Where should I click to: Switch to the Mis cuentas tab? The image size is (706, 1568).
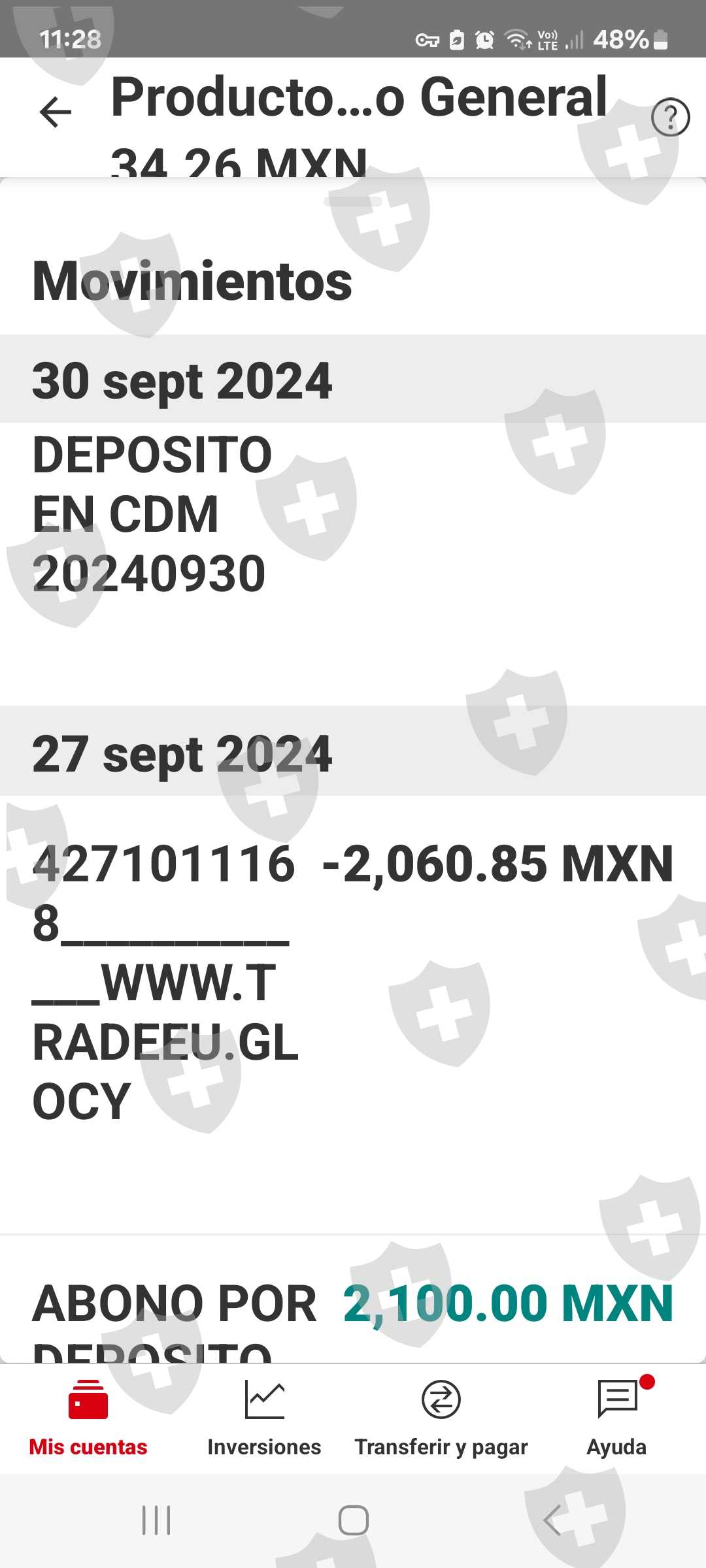tap(88, 1418)
